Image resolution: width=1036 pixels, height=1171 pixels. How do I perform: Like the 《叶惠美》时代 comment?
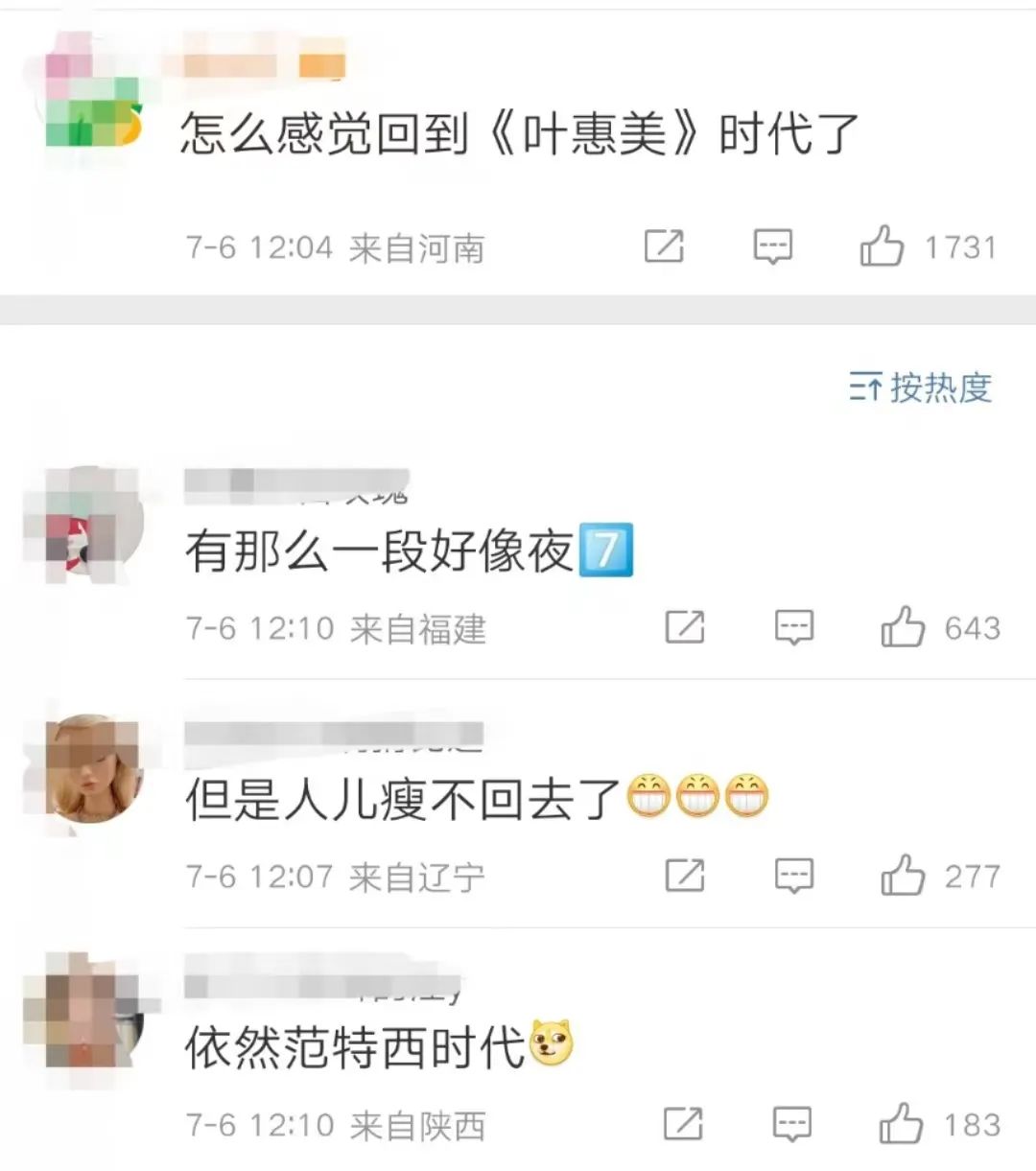pos(882,246)
